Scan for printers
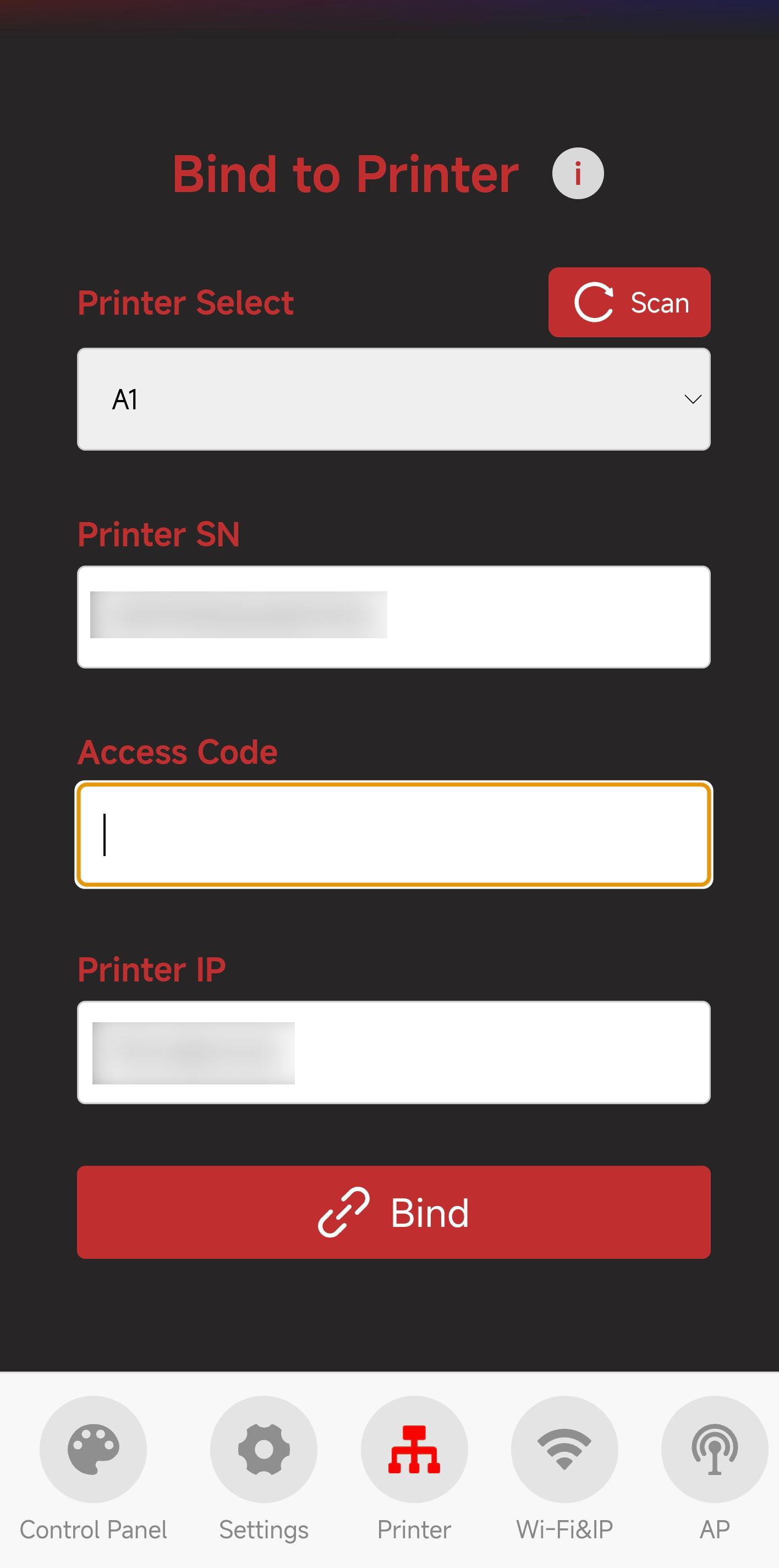 point(629,303)
